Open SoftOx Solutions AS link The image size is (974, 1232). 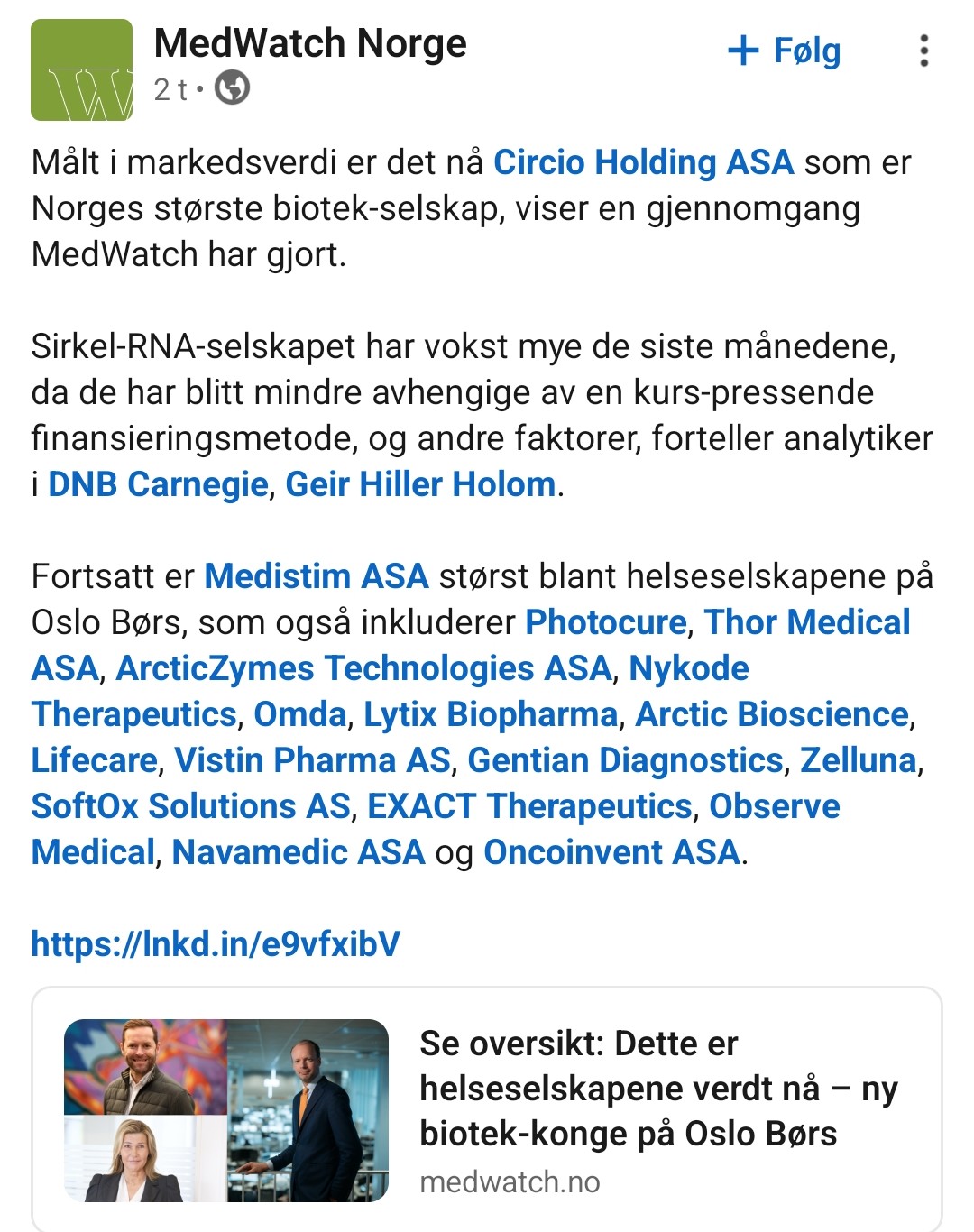pyautogui.click(x=190, y=806)
